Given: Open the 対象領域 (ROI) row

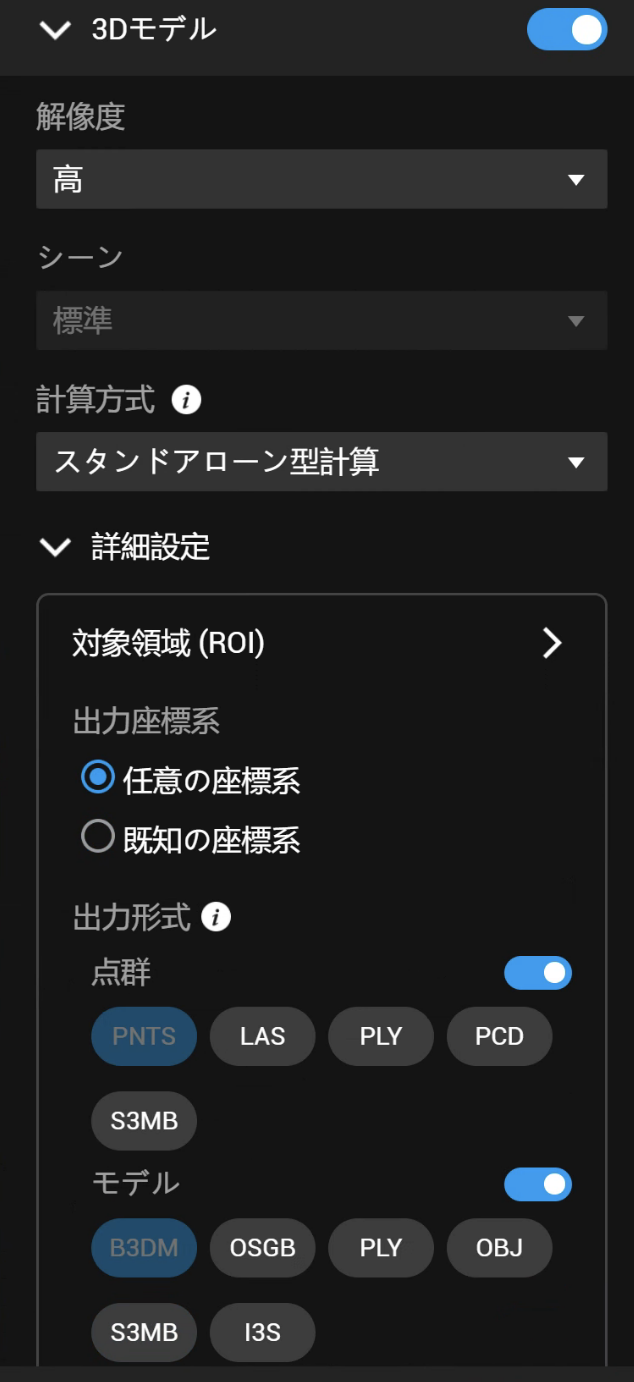Looking at the screenshot, I should point(321,643).
